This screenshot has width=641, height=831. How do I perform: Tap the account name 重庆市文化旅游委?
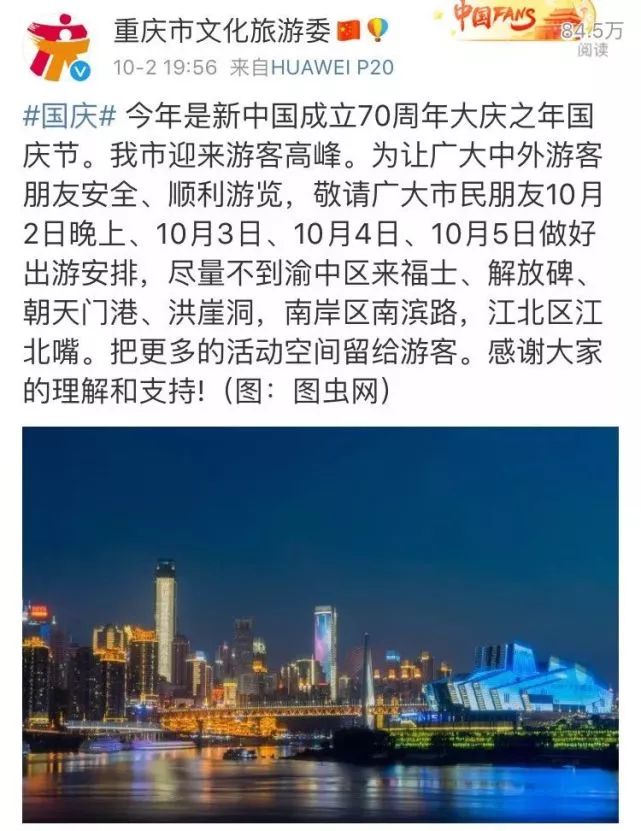pyautogui.click(x=220, y=32)
